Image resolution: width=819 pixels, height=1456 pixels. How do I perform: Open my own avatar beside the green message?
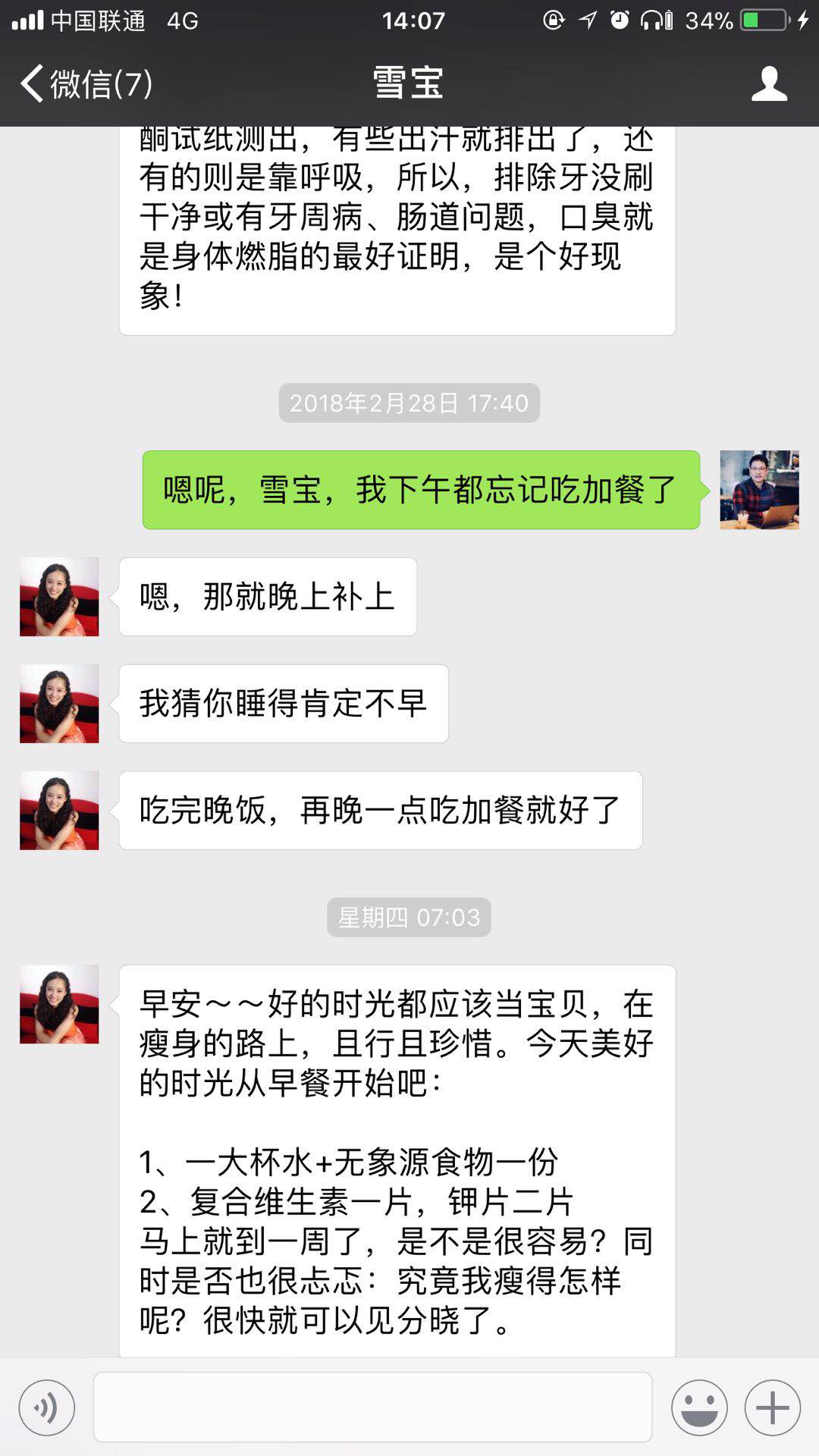[x=759, y=490]
